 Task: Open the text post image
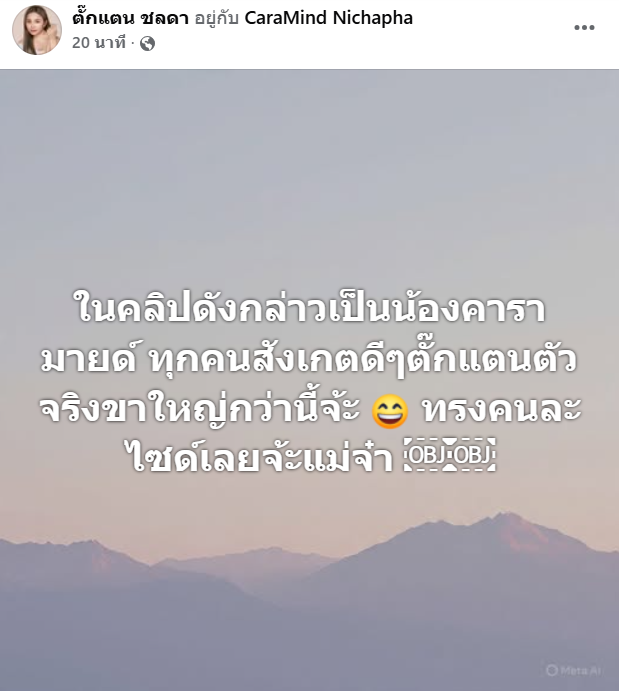click(309, 380)
